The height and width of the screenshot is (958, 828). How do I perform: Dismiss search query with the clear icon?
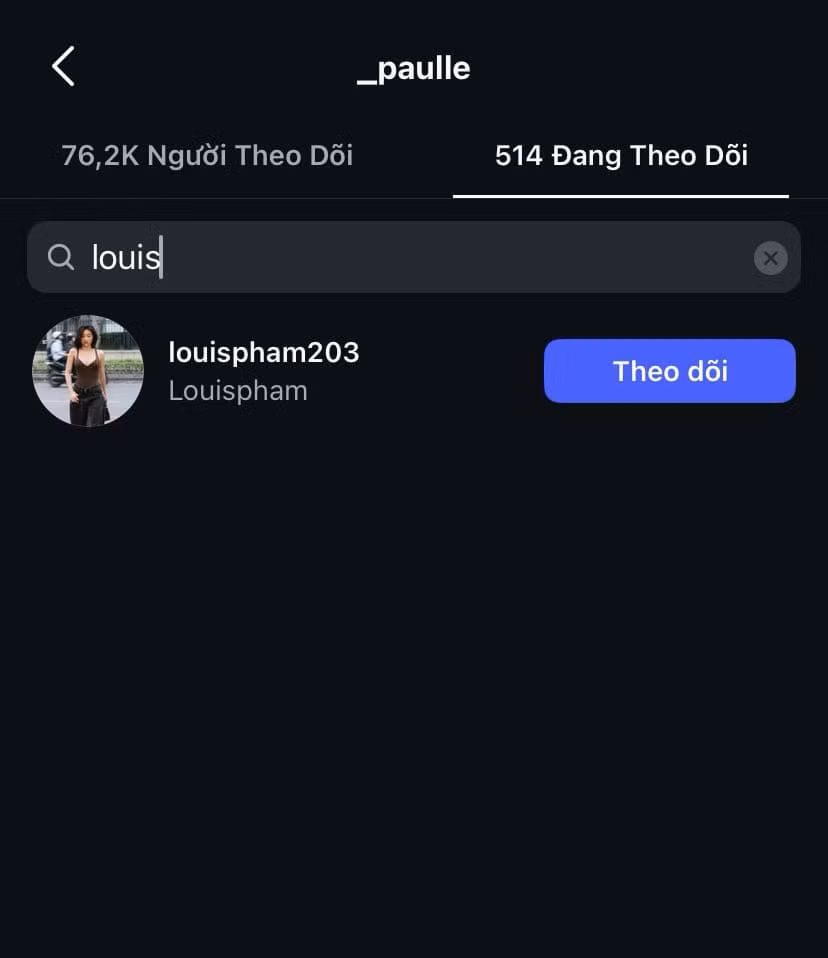coord(770,257)
